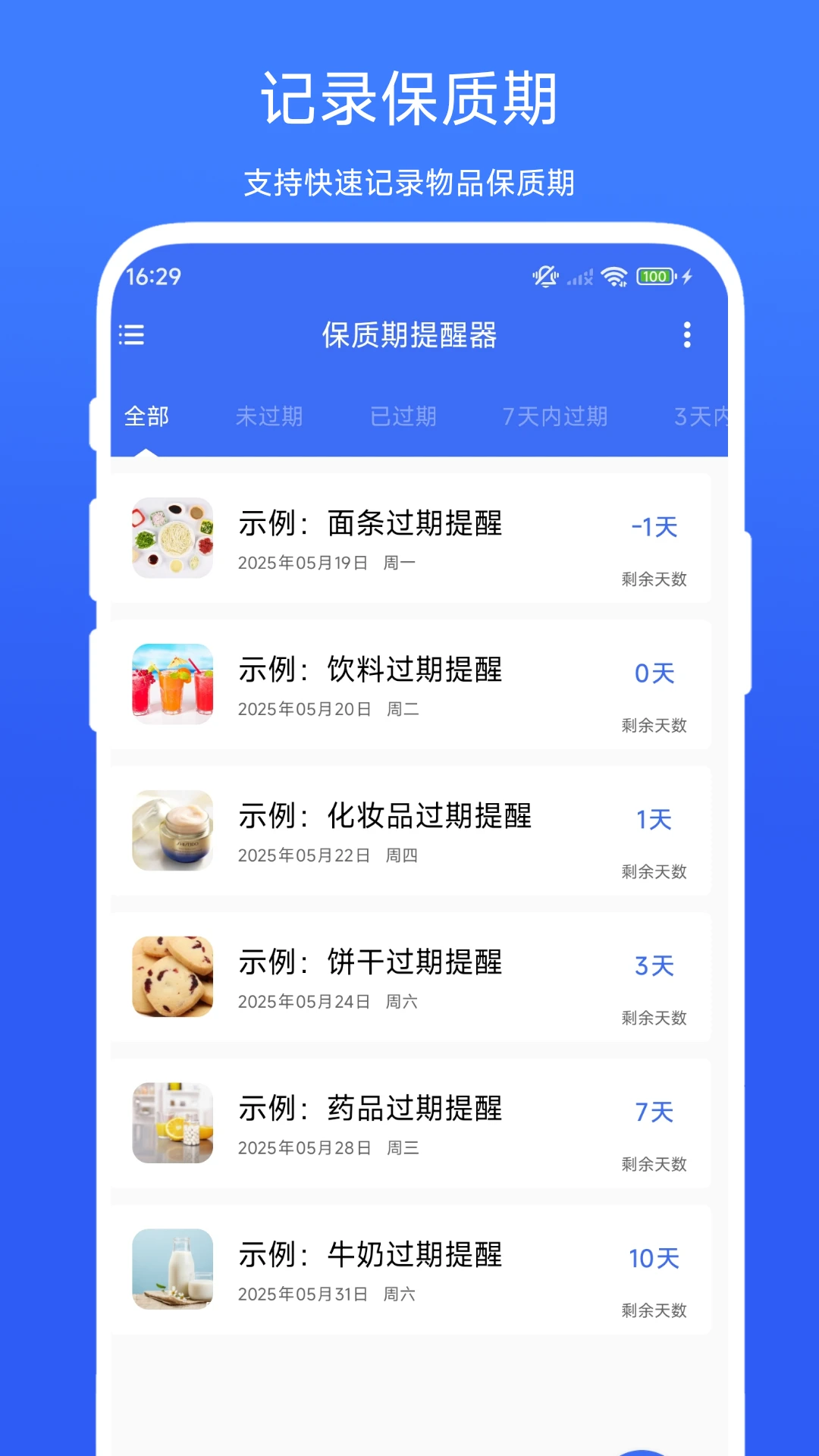Click the cellular signal icon
Screen dimensions: 819x1456
coord(579,277)
